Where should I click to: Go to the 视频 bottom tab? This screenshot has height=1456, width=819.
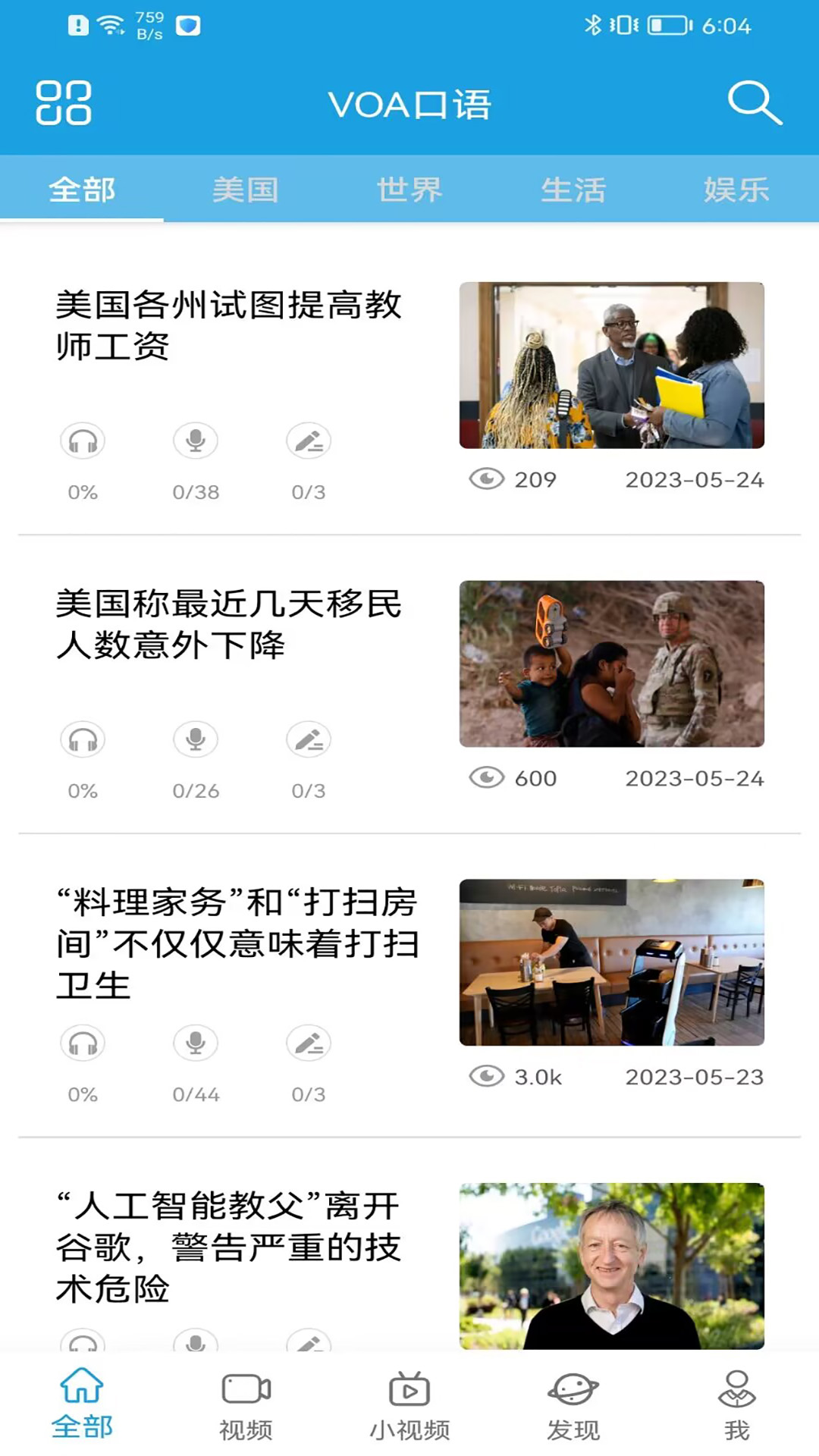click(x=246, y=1404)
